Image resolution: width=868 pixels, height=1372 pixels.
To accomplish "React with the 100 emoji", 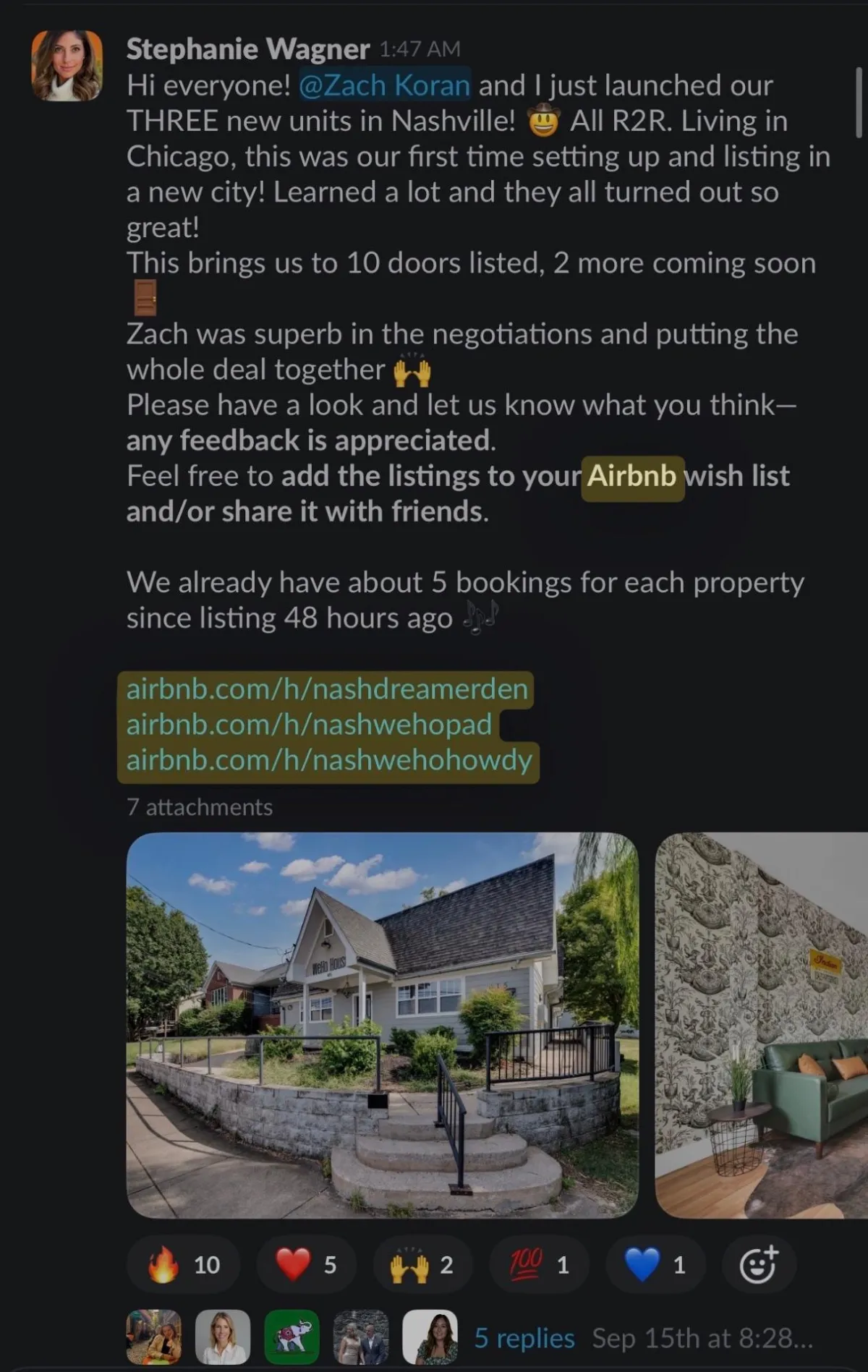I will coord(539,1264).
